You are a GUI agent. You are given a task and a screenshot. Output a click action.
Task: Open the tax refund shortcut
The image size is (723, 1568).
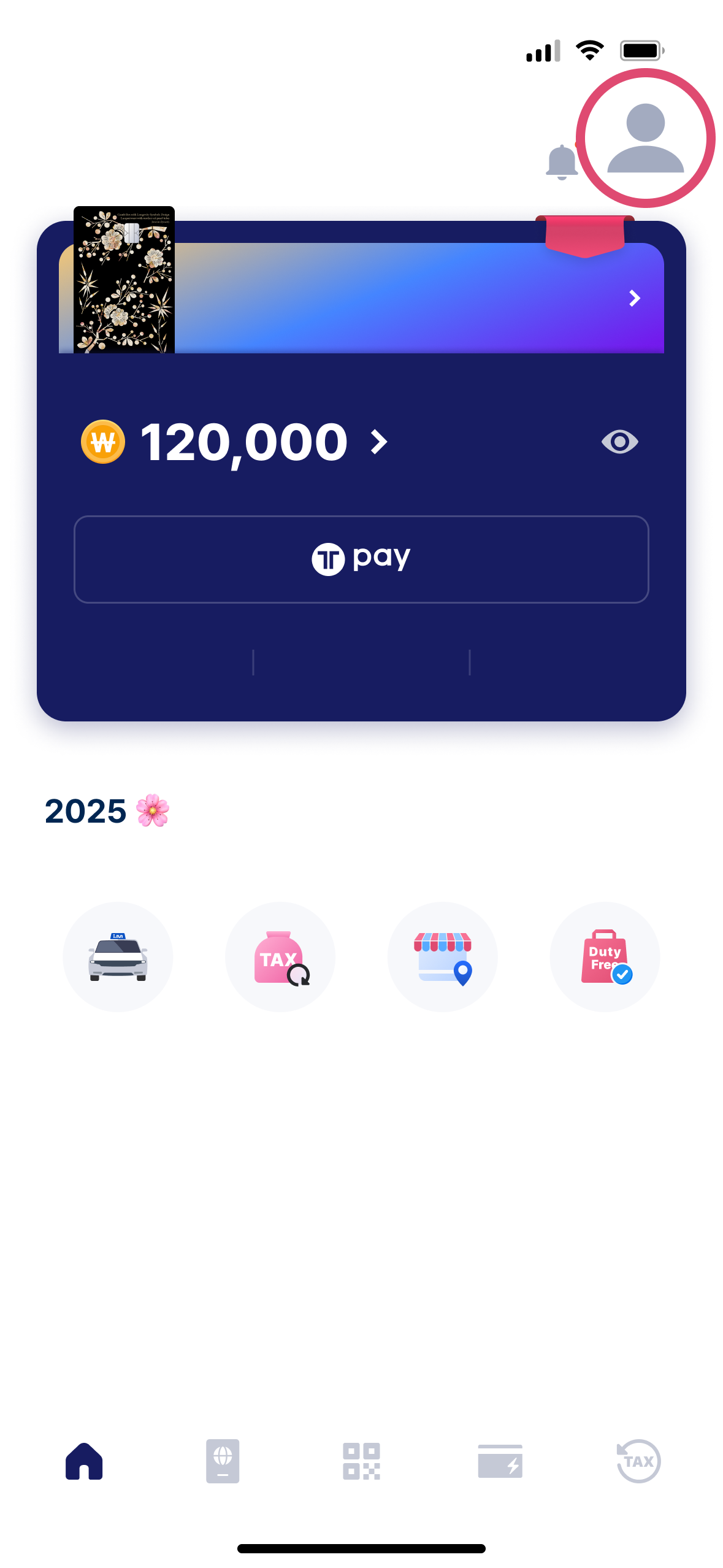pyautogui.click(x=280, y=956)
